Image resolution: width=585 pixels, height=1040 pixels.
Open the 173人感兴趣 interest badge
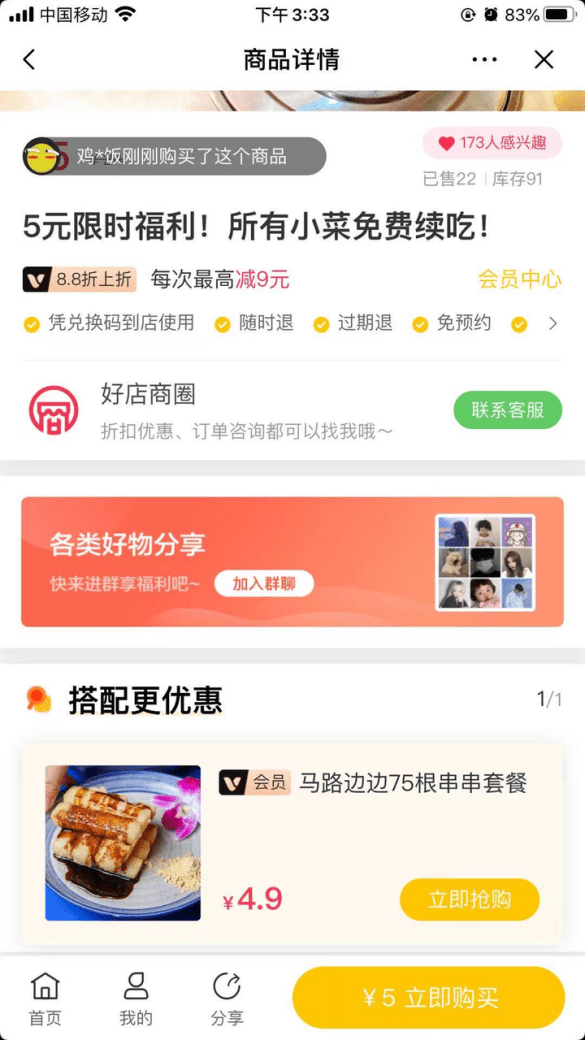[492, 143]
